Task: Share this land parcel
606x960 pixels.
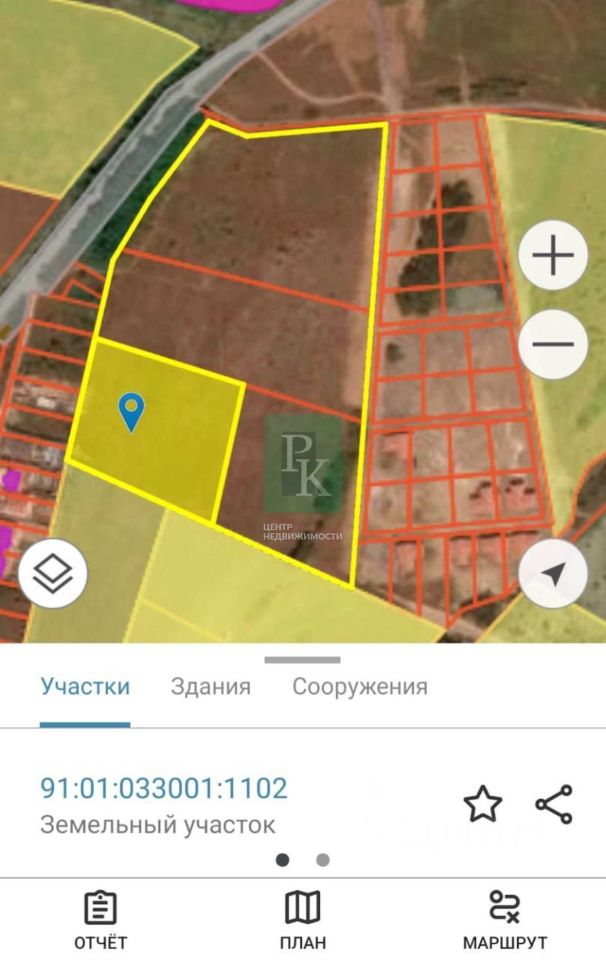Action: click(x=553, y=804)
